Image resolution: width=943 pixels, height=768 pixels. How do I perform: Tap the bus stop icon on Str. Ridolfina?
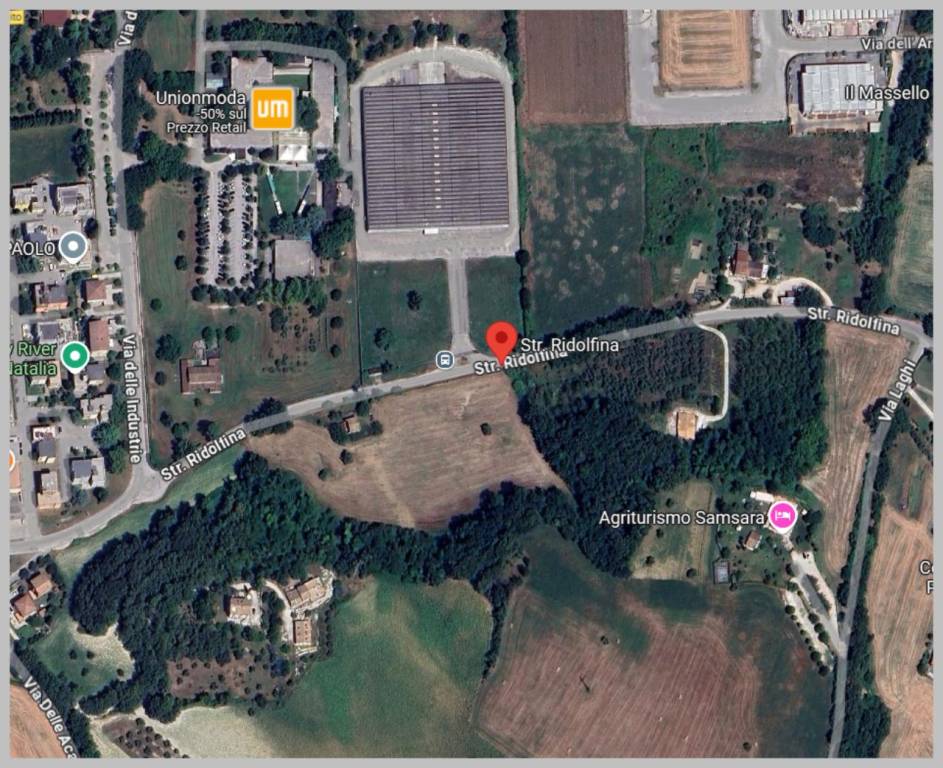click(444, 358)
